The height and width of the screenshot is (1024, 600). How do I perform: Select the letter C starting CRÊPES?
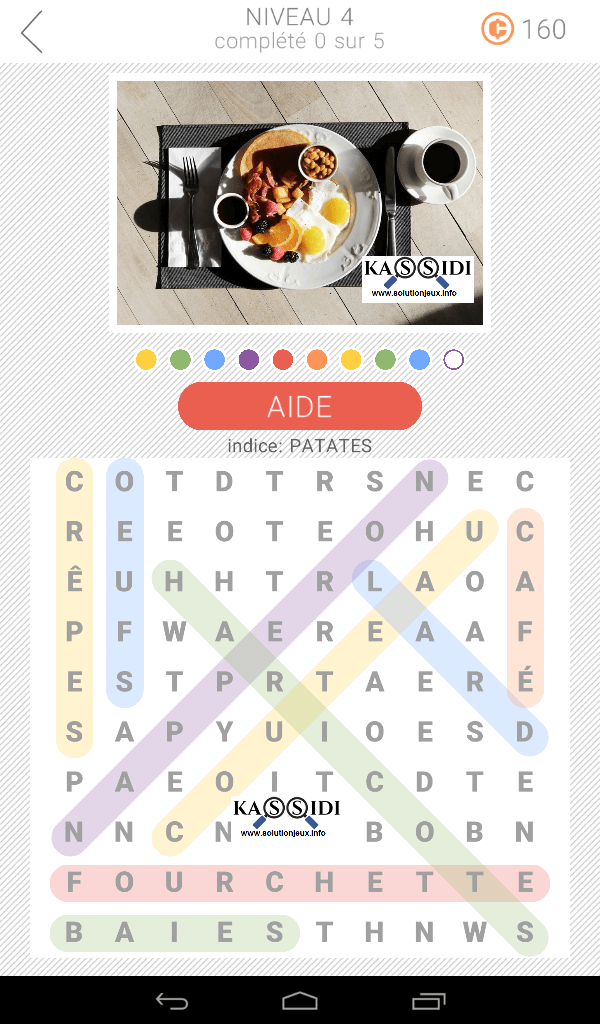pyautogui.click(x=74, y=482)
